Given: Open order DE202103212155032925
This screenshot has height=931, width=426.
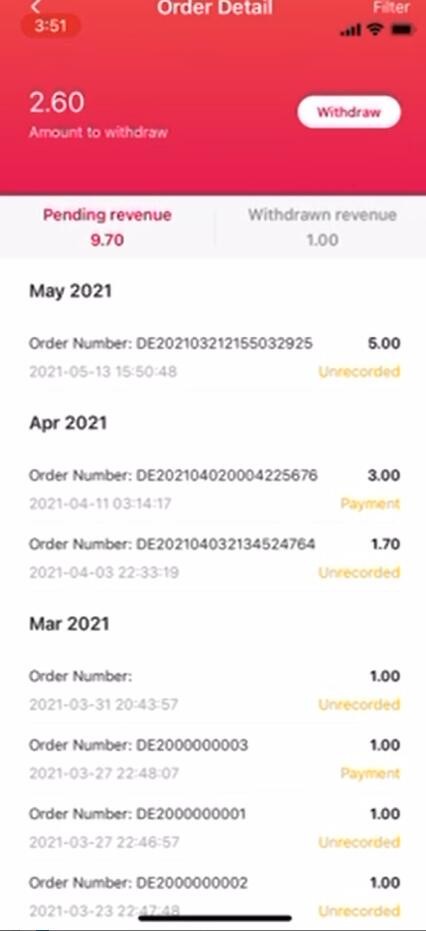Looking at the screenshot, I should 214,357.
